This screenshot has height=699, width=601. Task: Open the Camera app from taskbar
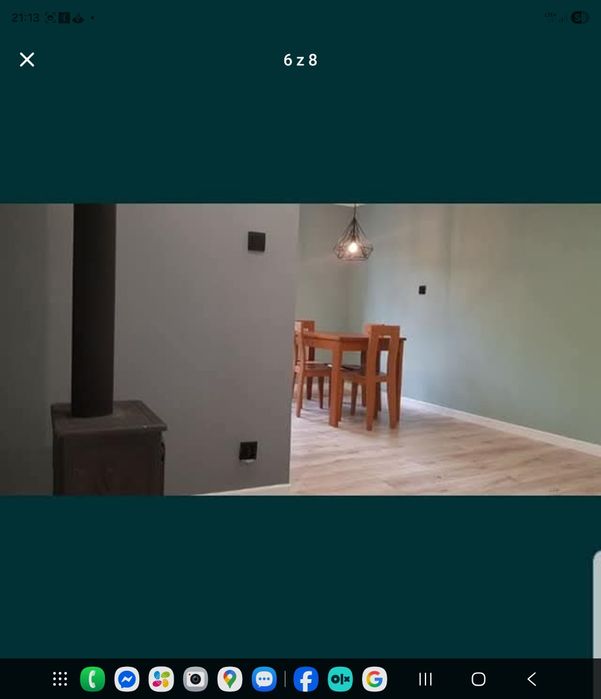pyautogui.click(x=196, y=679)
